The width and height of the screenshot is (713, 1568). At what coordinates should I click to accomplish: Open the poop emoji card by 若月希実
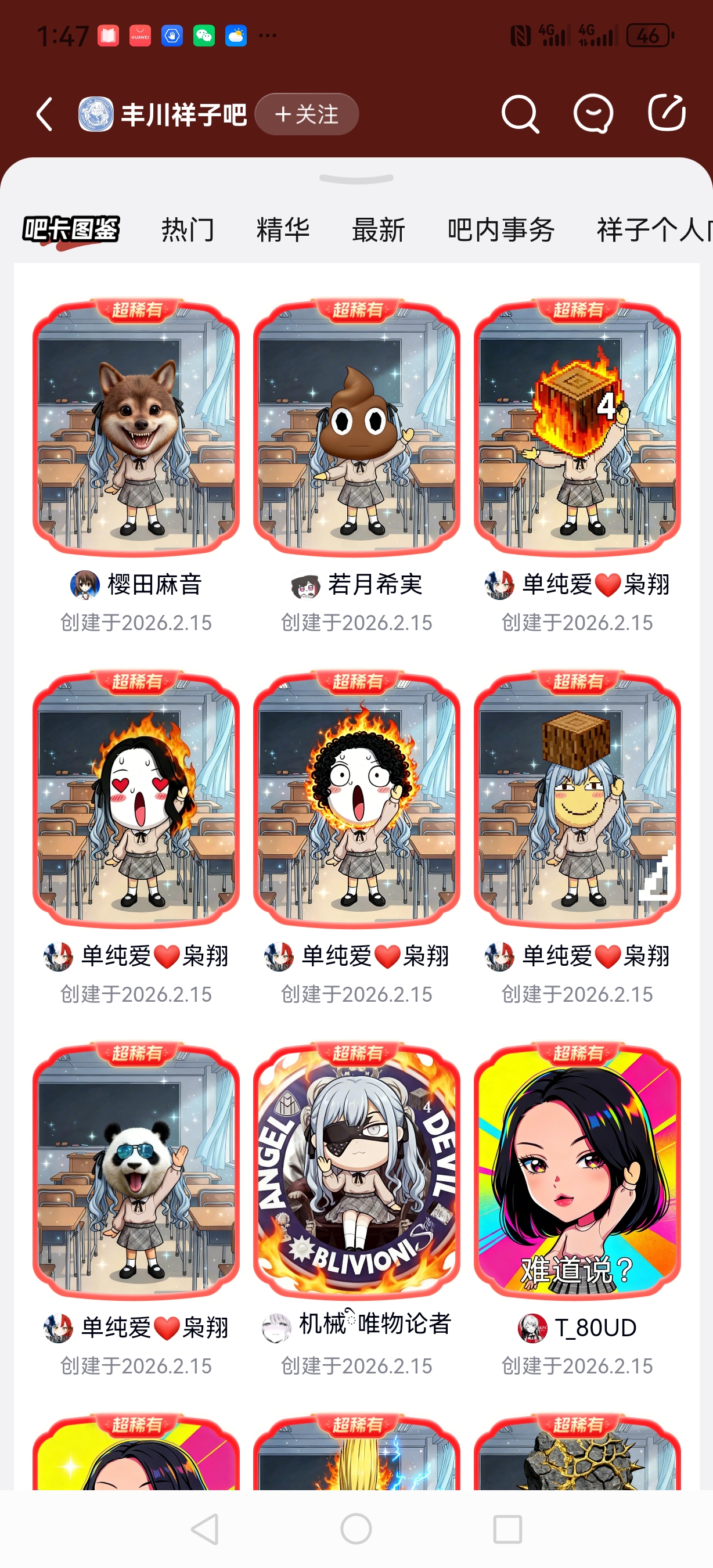[x=356, y=427]
